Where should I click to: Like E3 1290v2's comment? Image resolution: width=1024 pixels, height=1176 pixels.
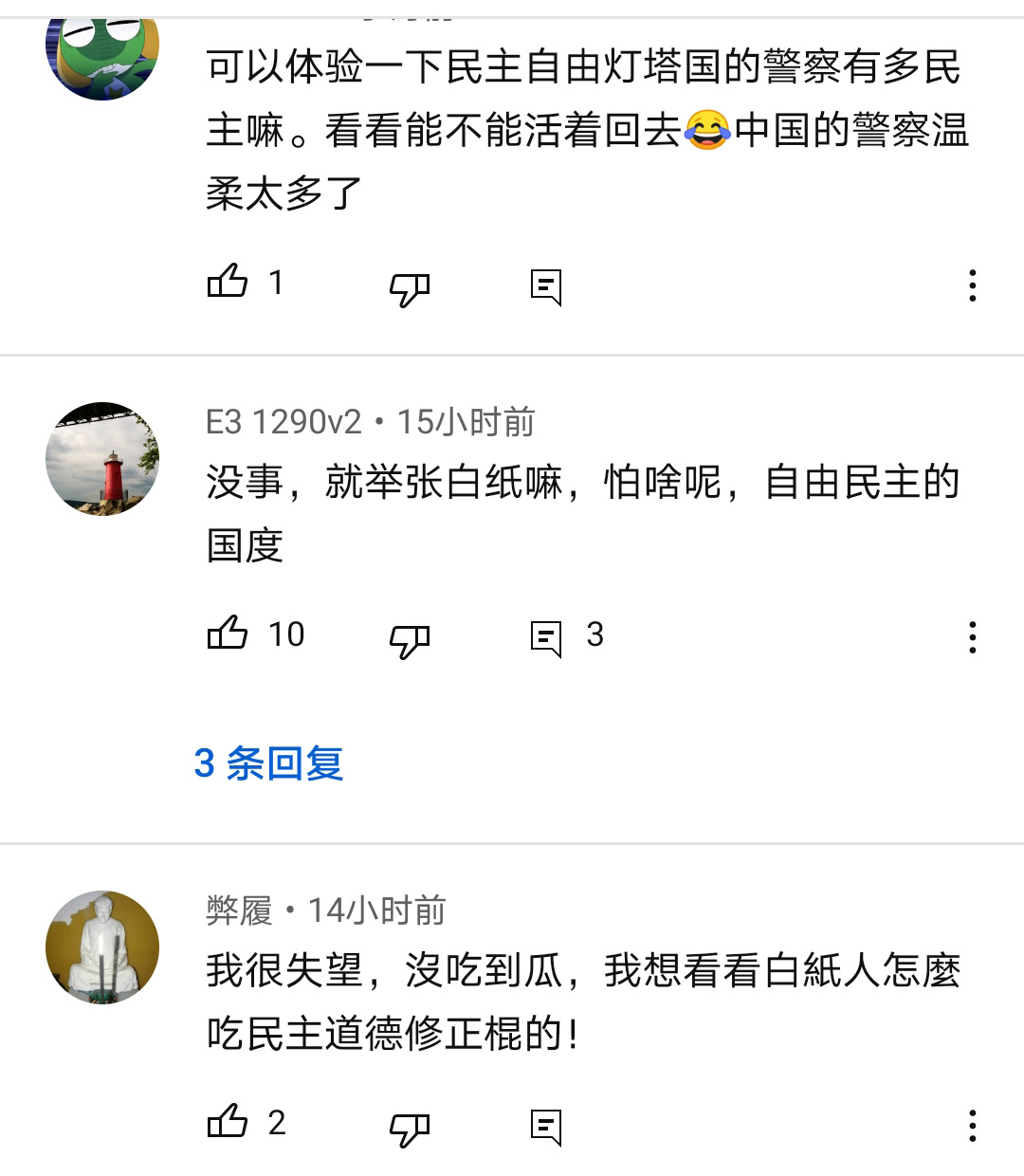point(228,634)
